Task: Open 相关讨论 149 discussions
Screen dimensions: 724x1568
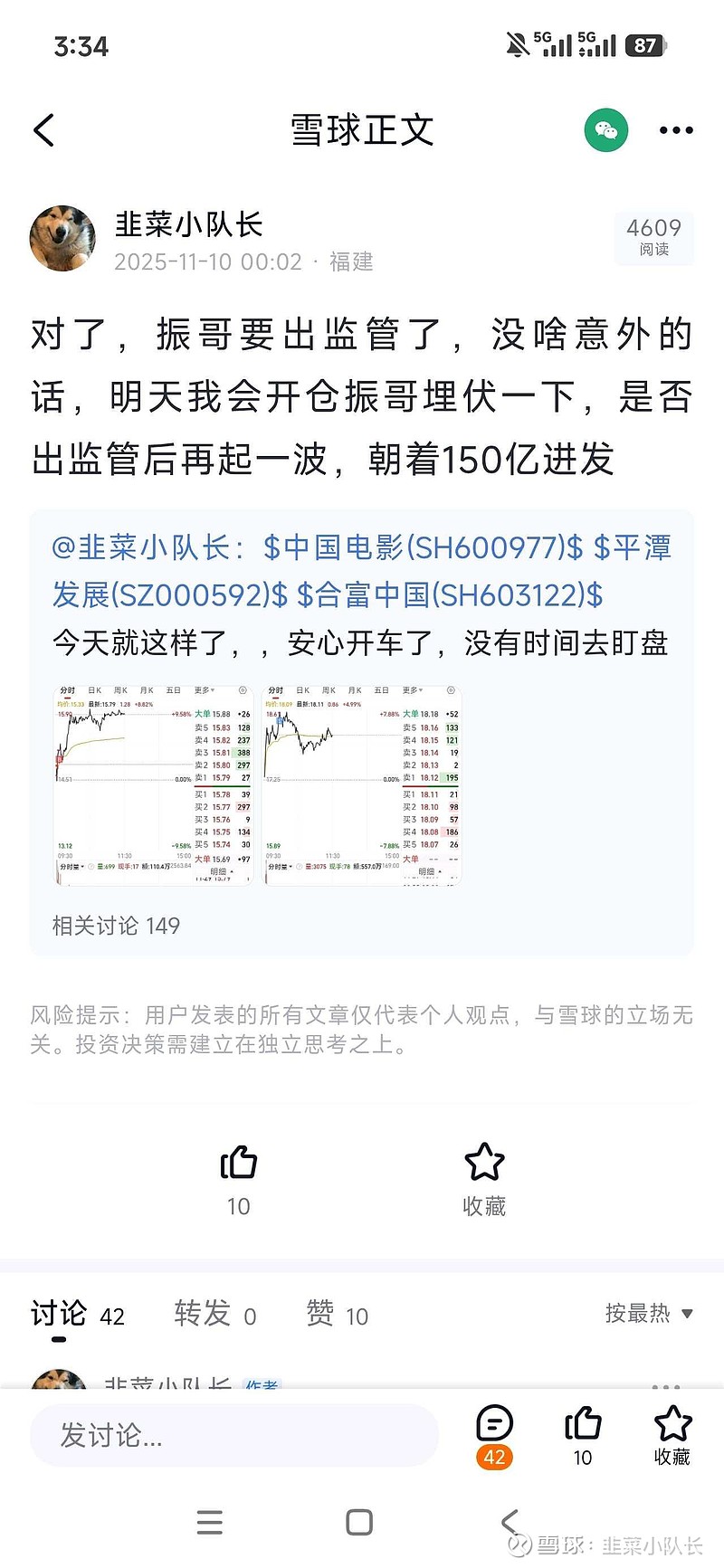Action: (x=116, y=926)
